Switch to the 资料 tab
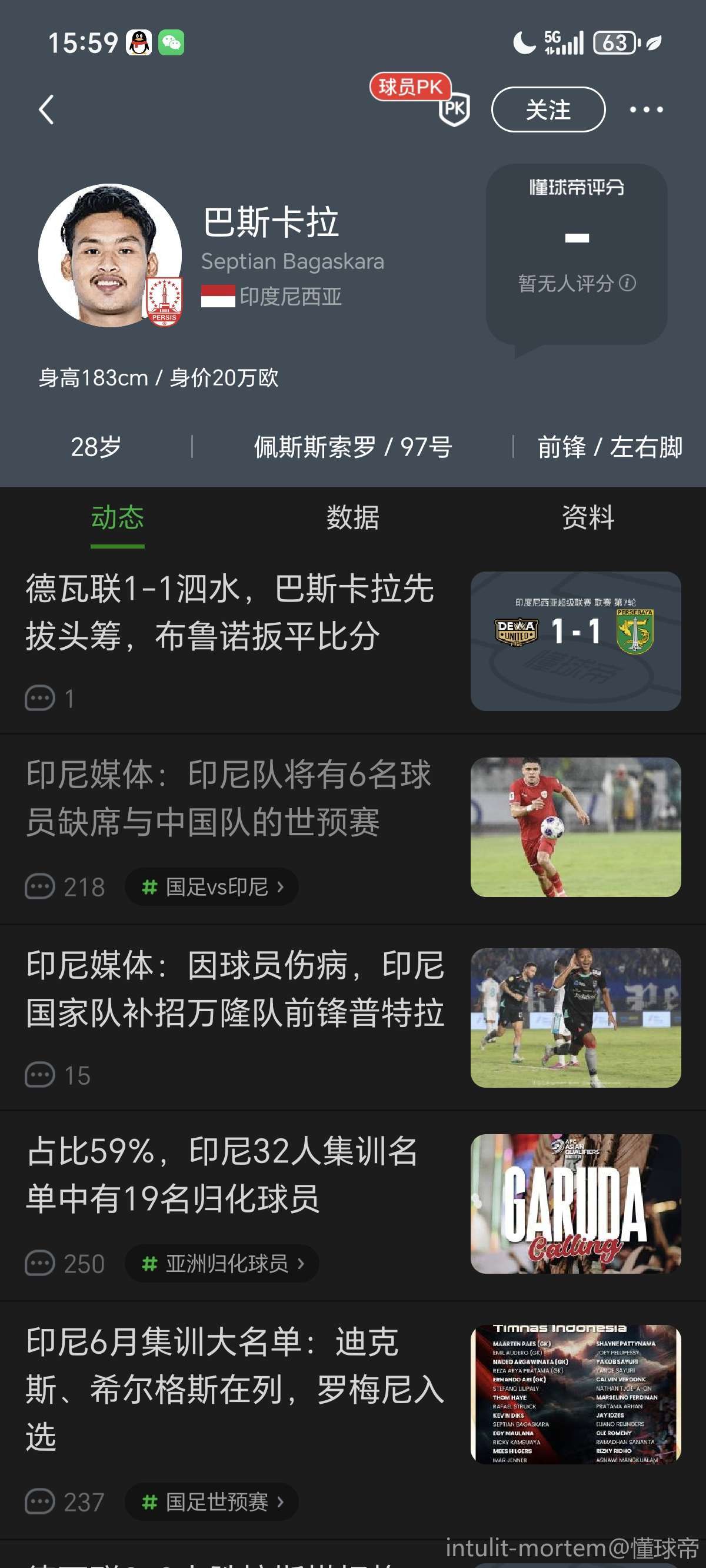Viewport: 706px width, 1568px height. click(x=587, y=517)
